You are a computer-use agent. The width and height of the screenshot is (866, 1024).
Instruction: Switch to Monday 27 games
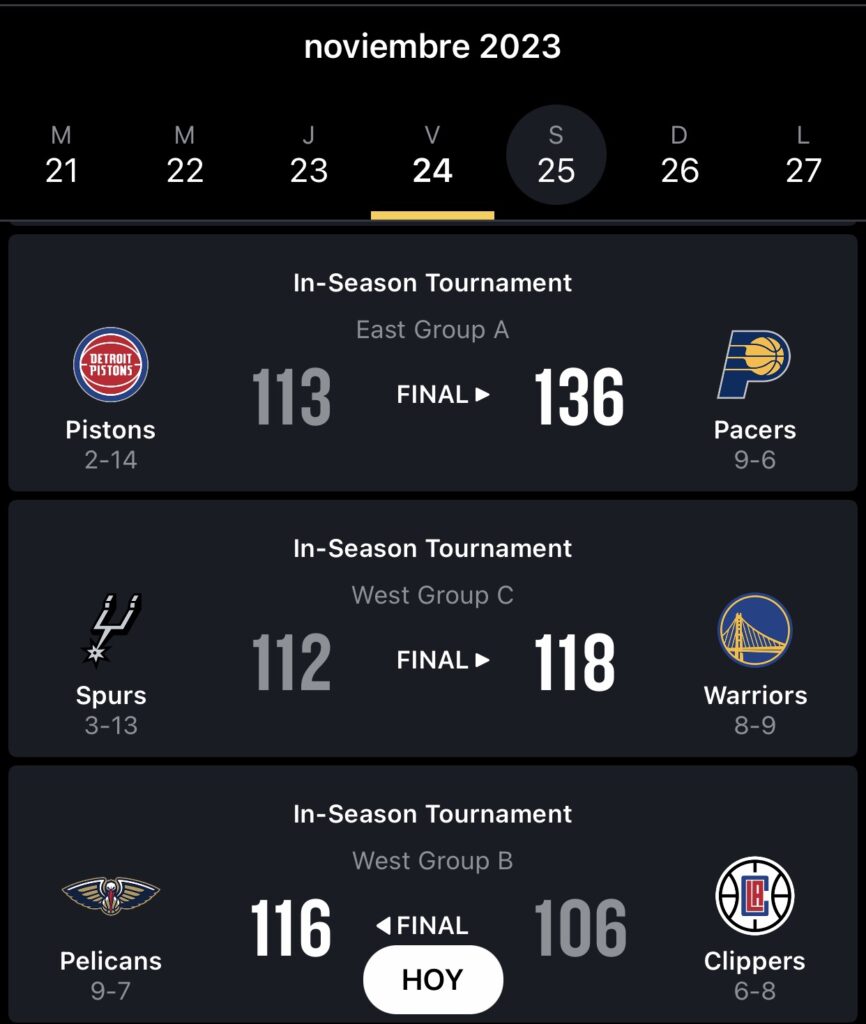[803, 155]
